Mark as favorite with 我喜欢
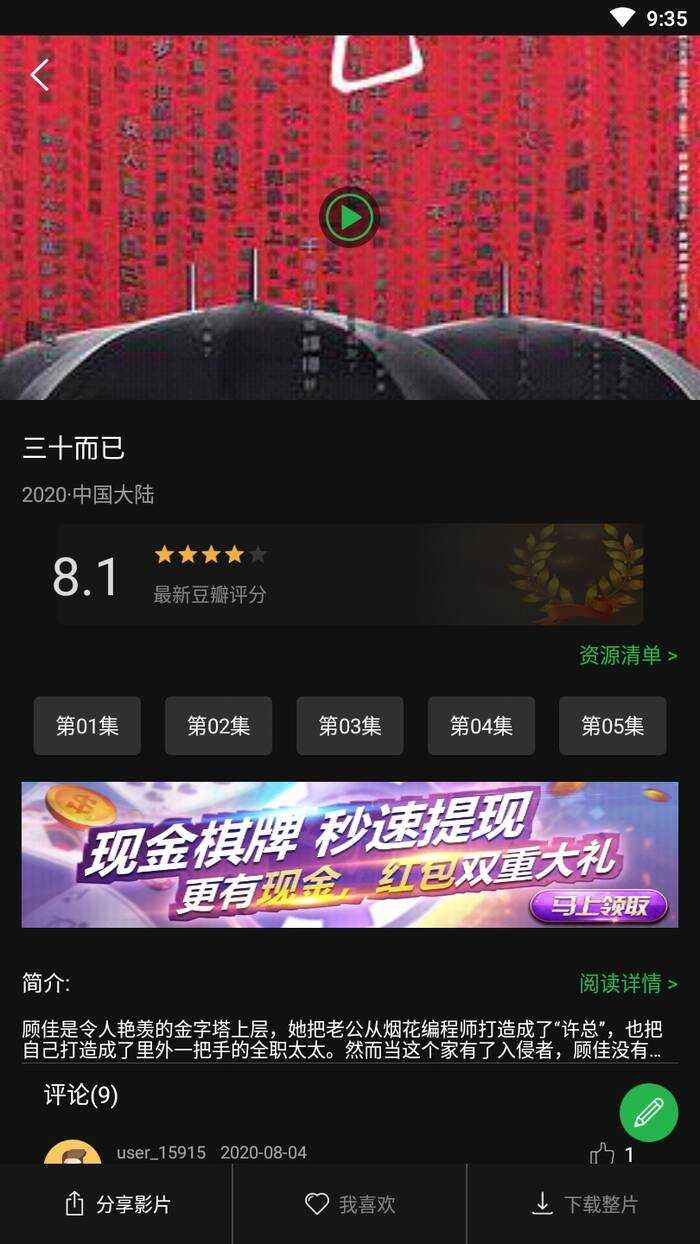 click(350, 1204)
